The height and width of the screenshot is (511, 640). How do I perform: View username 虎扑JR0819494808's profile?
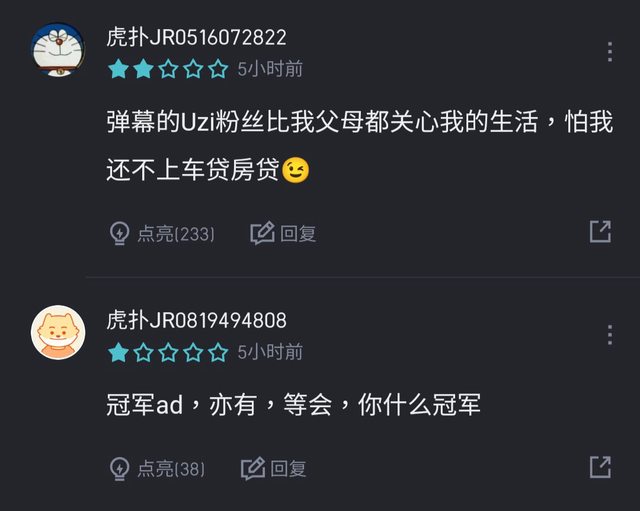pos(196,321)
